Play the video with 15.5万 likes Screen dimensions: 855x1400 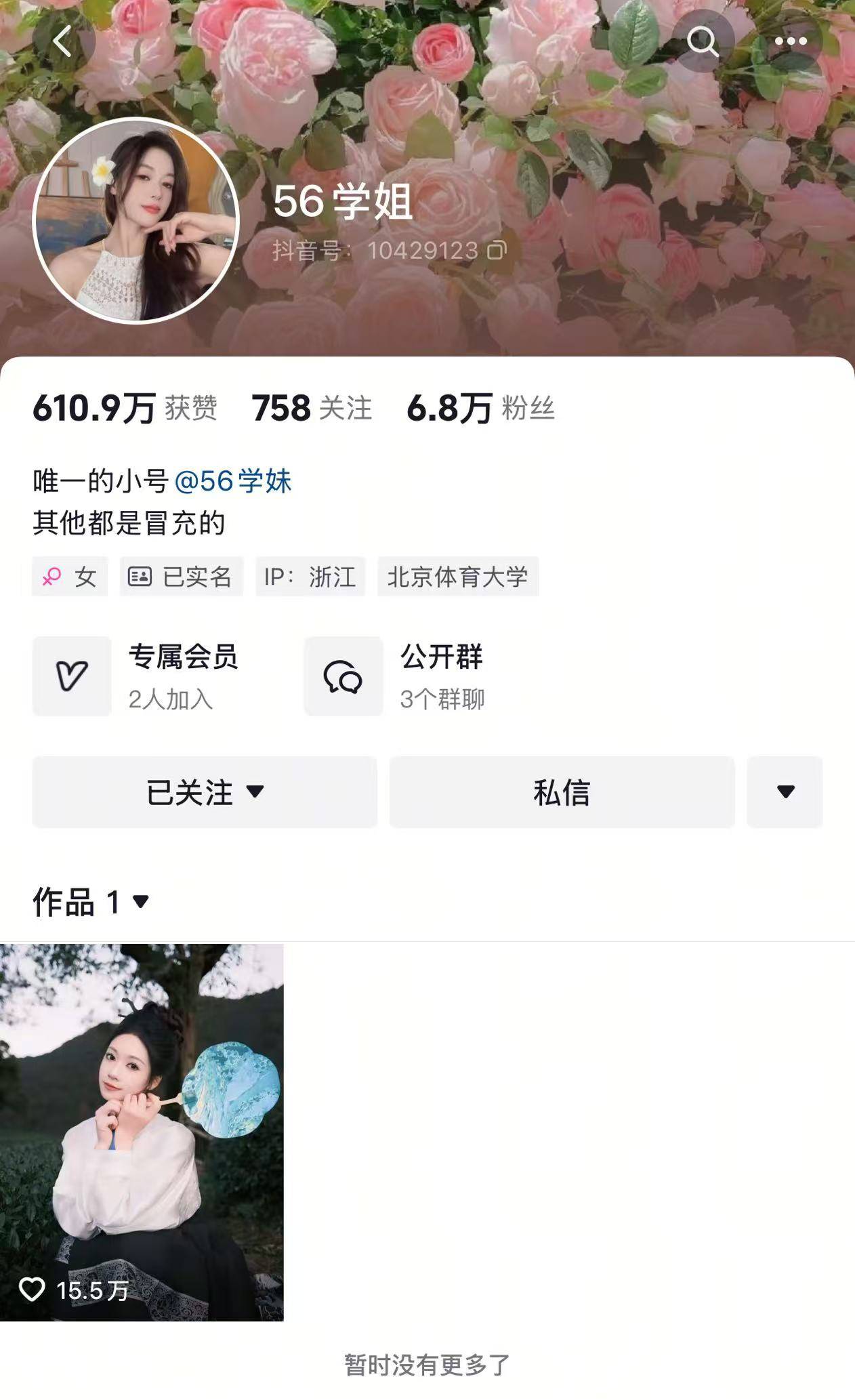(x=142, y=1132)
